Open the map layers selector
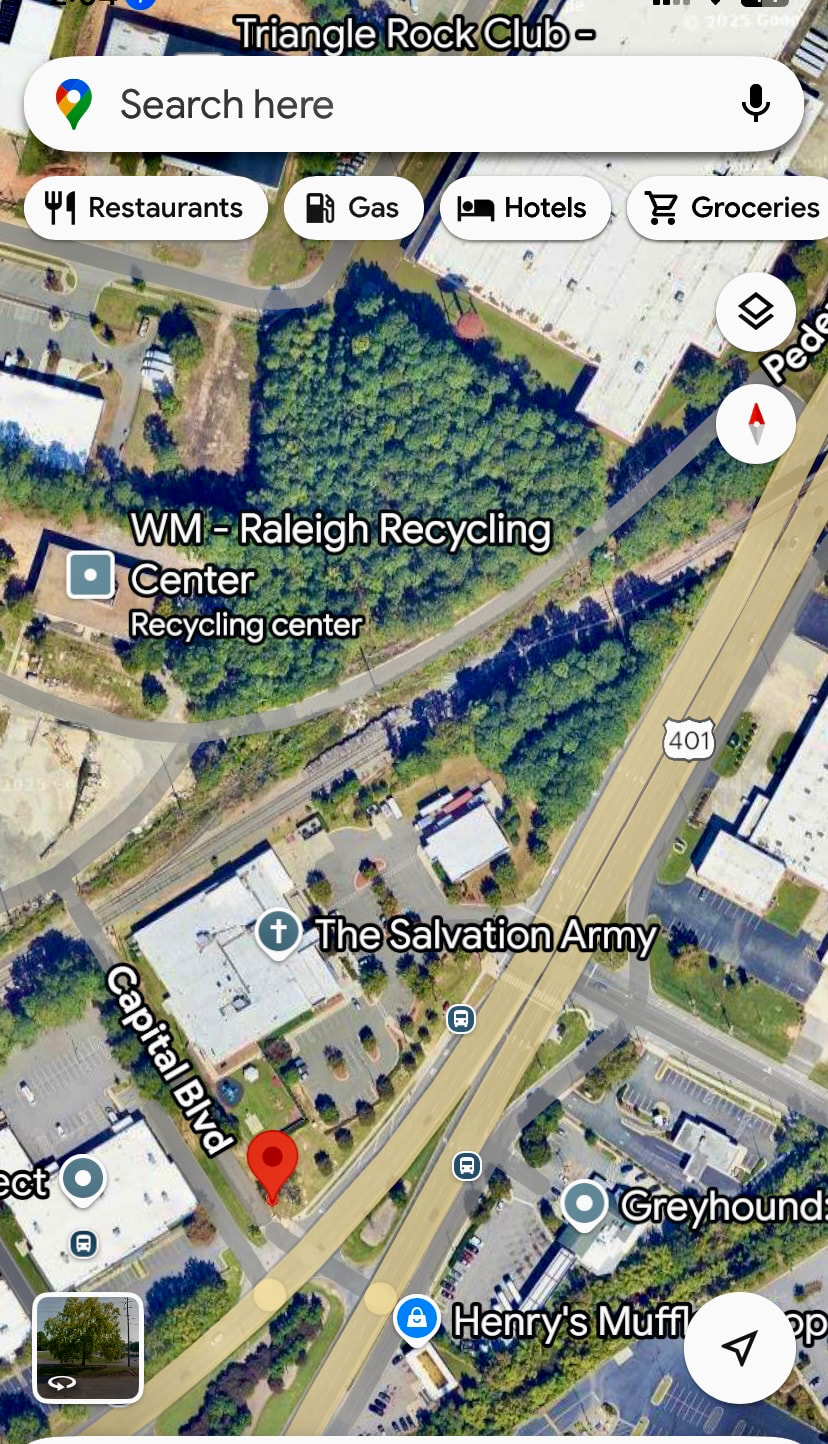 coord(756,312)
